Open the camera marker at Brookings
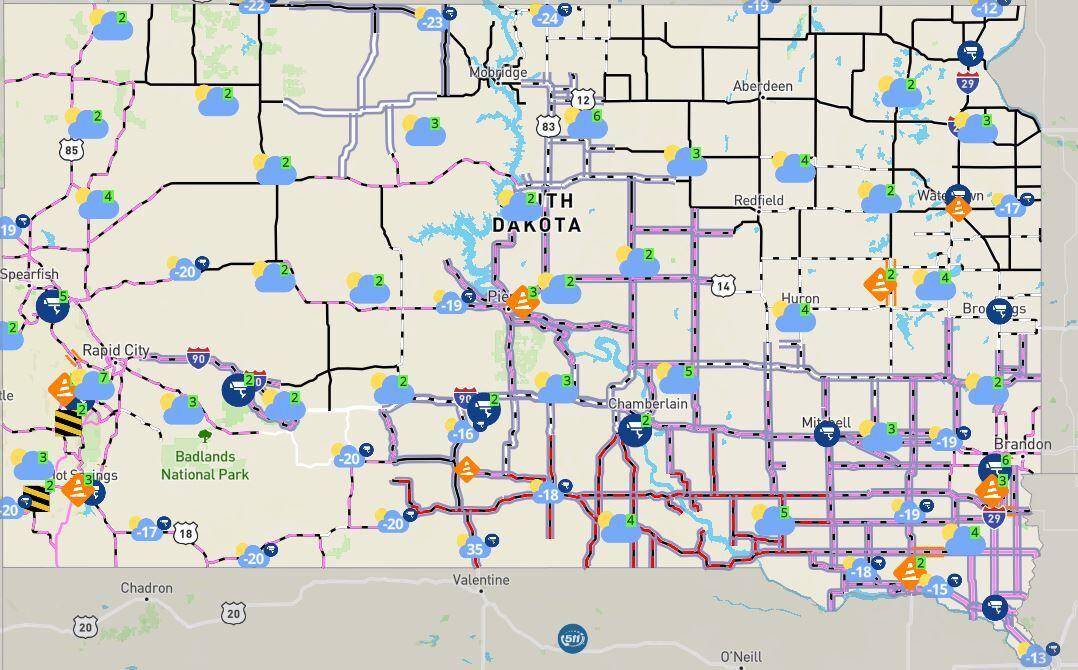The height and width of the screenshot is (670, 1078). (x=999, y=311)
